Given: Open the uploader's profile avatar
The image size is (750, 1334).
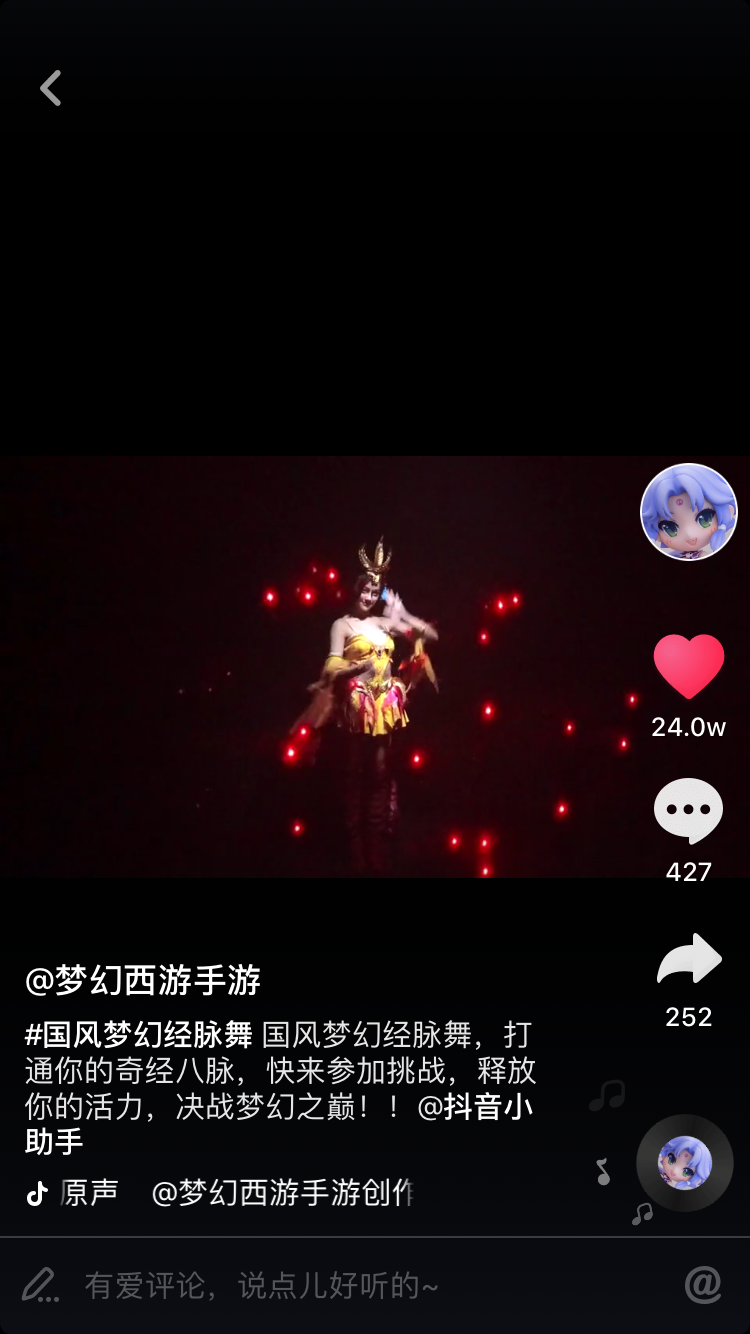Looking at the screenshot, I should point(688,512).
